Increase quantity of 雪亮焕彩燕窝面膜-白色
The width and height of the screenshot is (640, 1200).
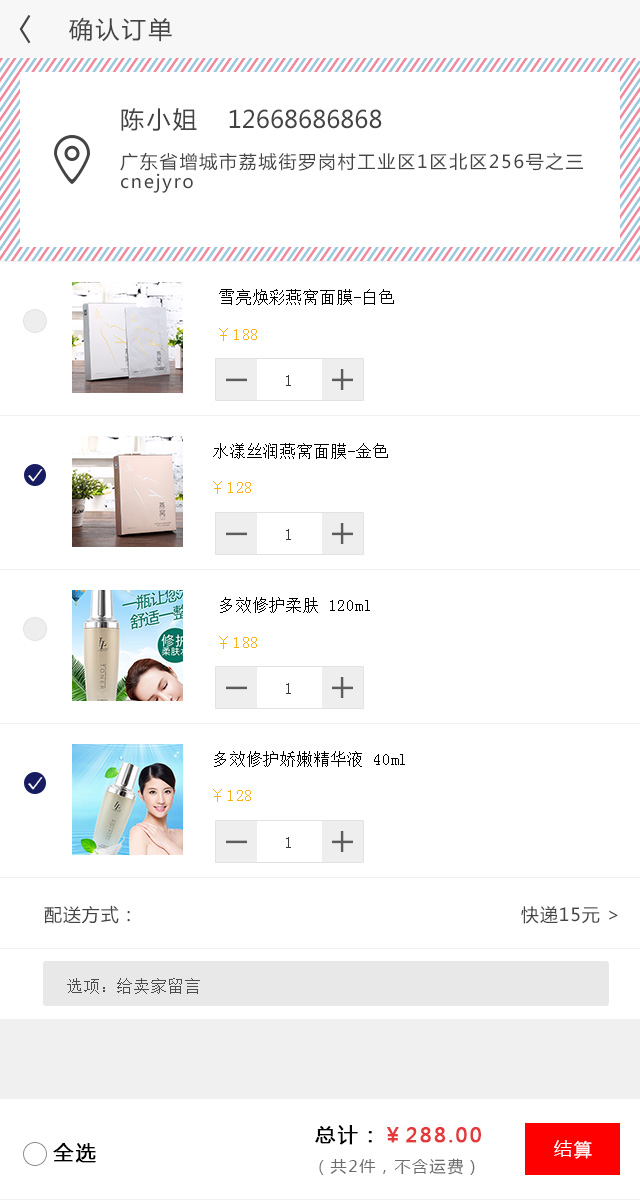pos(342,380)
